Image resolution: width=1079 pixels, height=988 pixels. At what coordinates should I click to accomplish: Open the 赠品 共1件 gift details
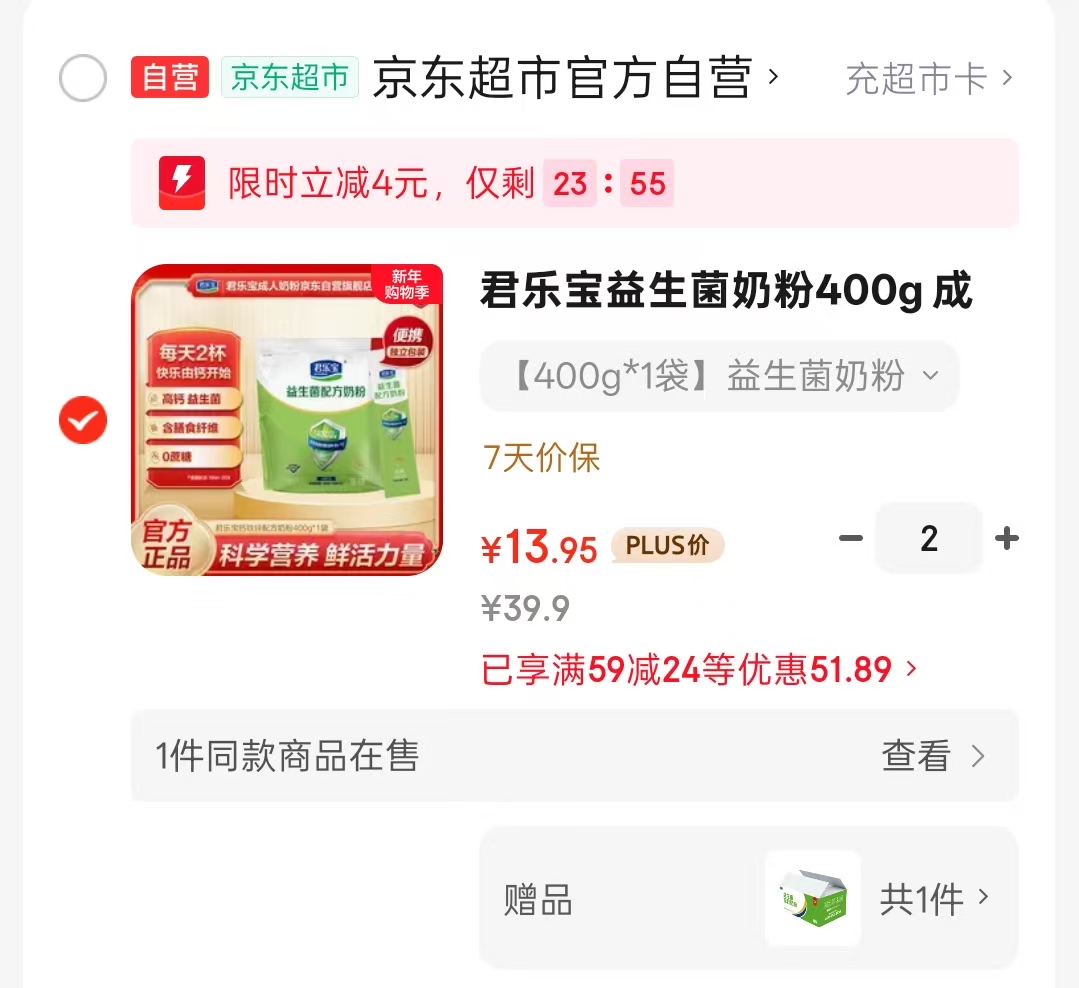[x=933, y=899]
